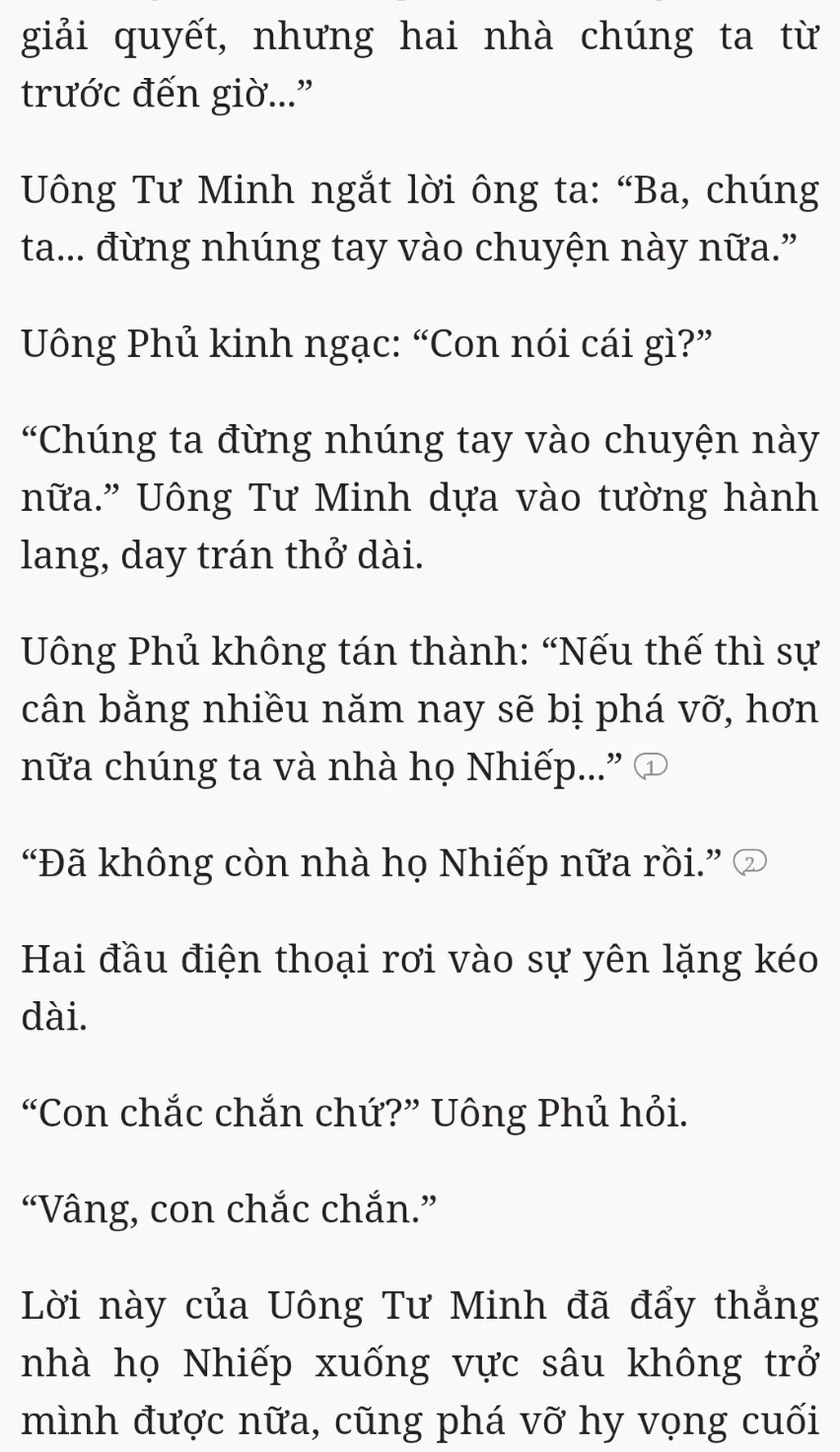Open comment bubble 1 after 'nhà họ Nhiếp...'
The height and width of the screenshot is (1452, 840).
652,766
